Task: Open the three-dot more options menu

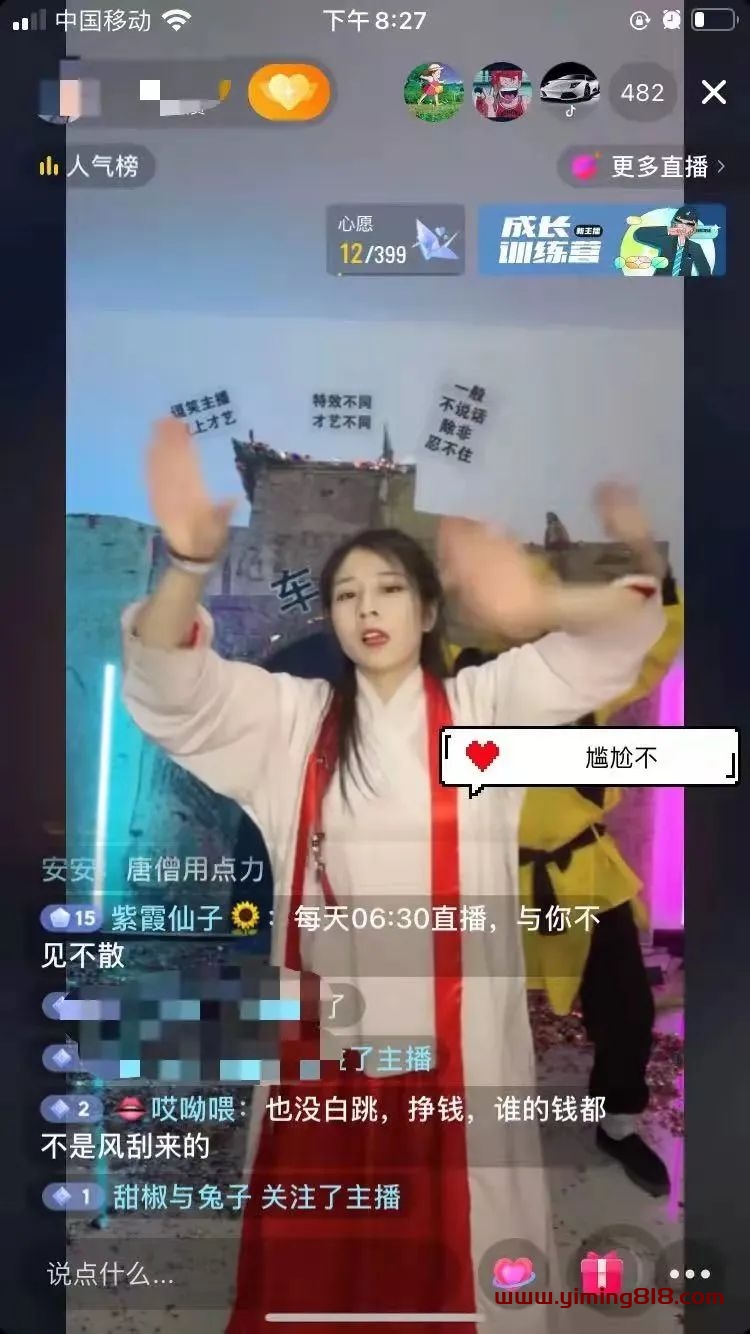Action: click(x=689, y=1273)
